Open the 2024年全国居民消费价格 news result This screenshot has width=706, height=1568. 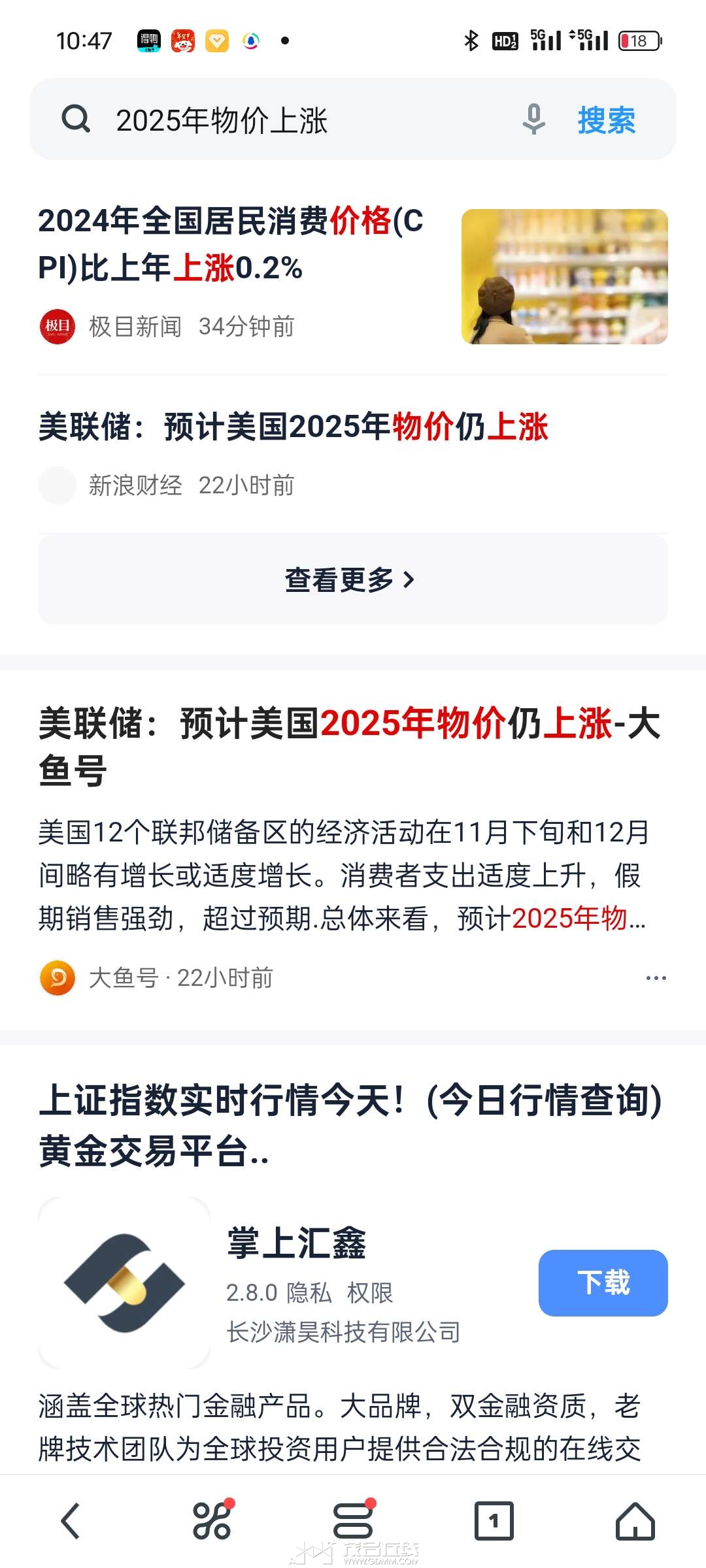pyautogui.click(x=231, y=244)
